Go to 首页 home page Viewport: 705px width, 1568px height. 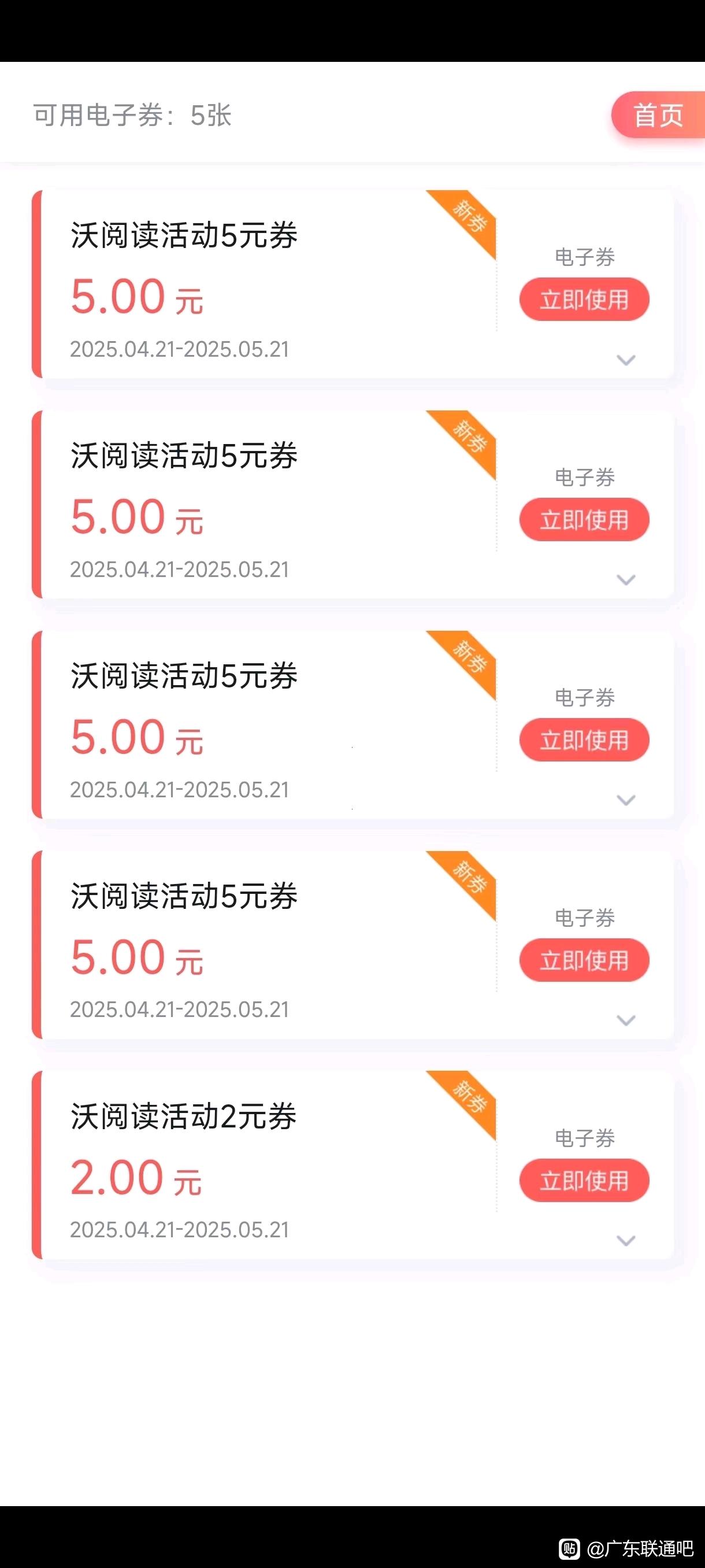click(x=658, y=115)
